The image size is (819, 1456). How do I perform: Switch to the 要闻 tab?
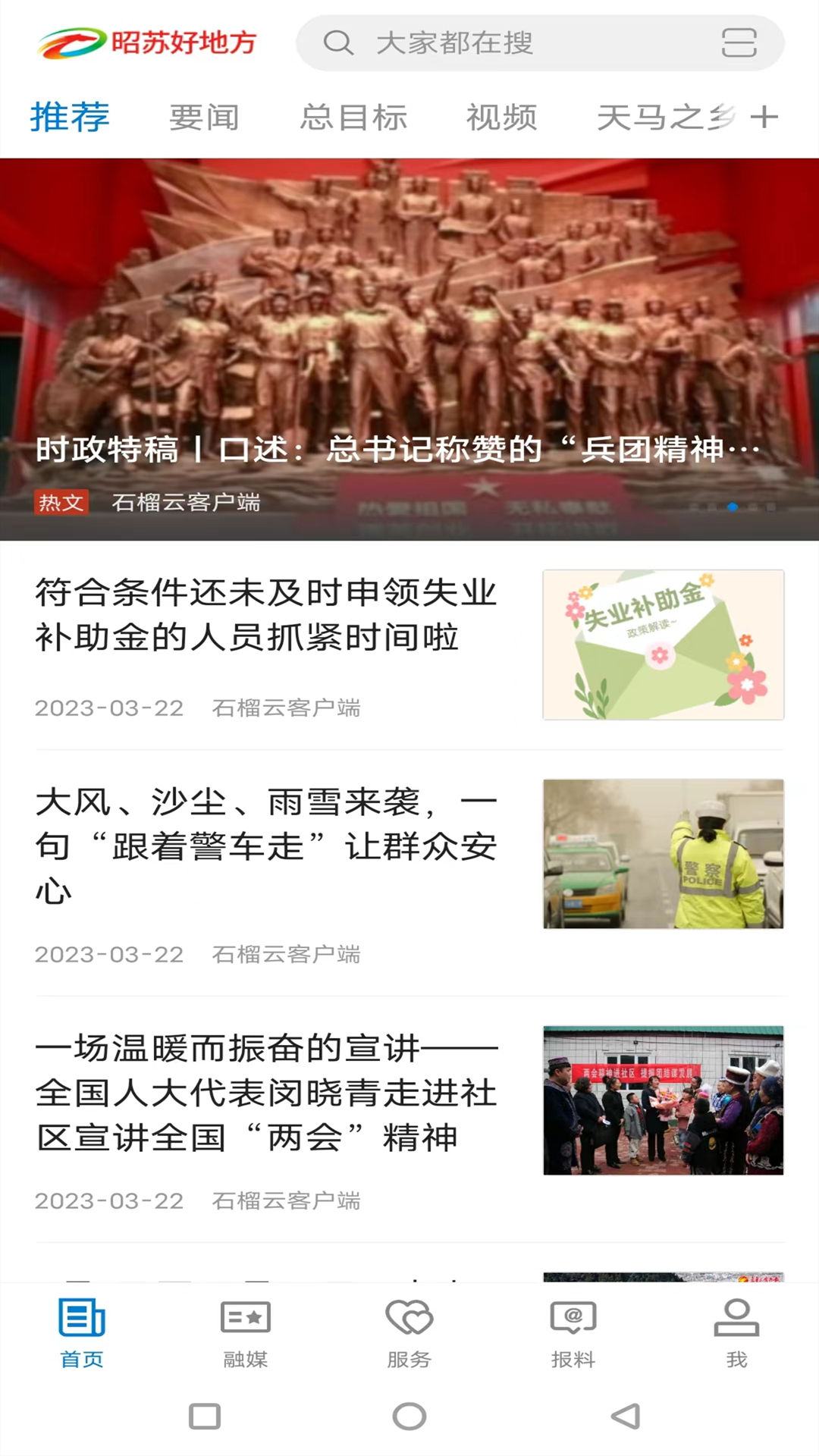[203, 118]
